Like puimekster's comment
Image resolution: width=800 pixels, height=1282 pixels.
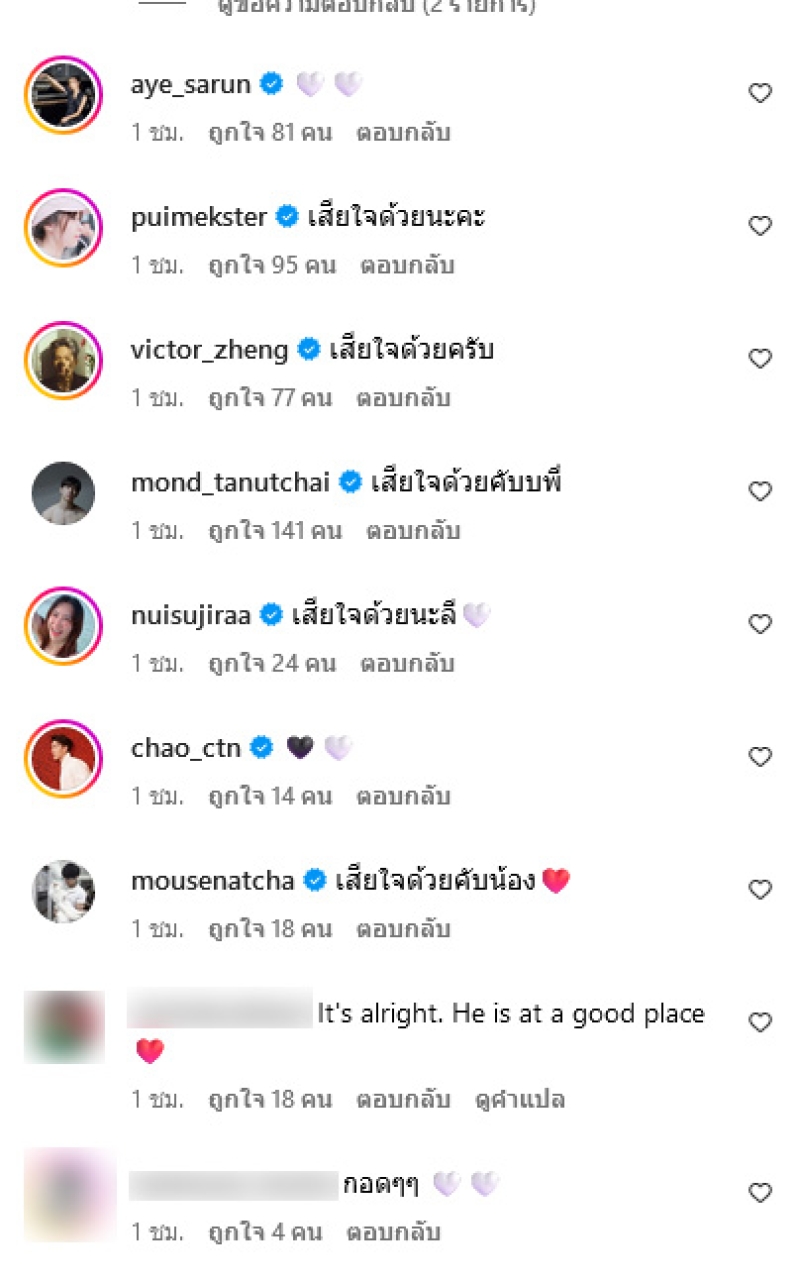pos(760,226)
